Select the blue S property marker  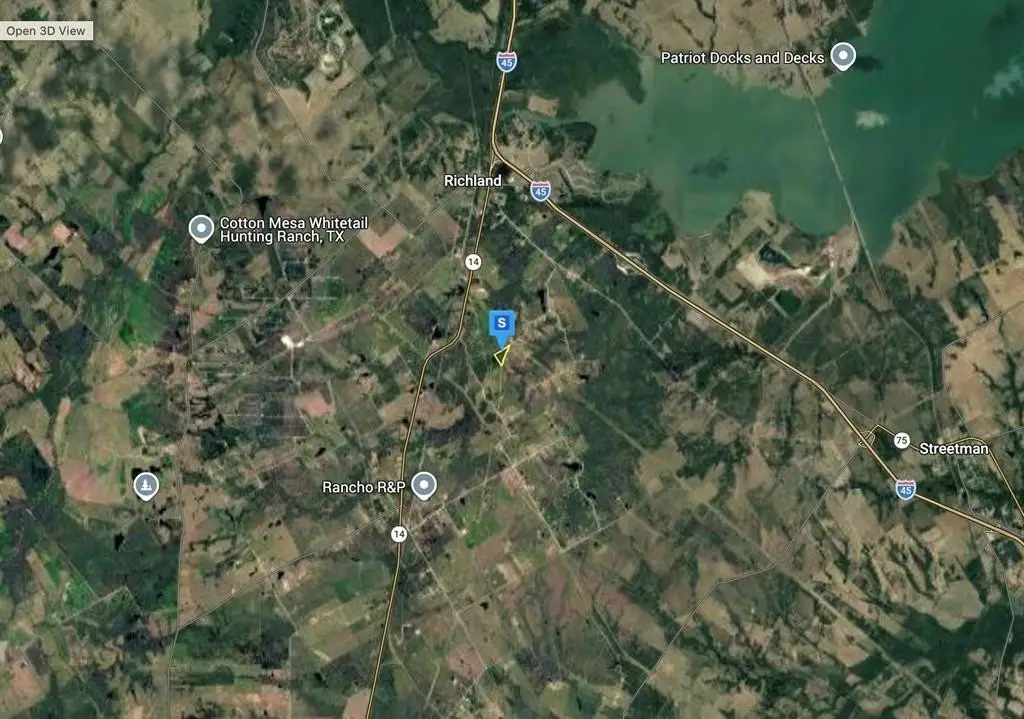point(501,323)
